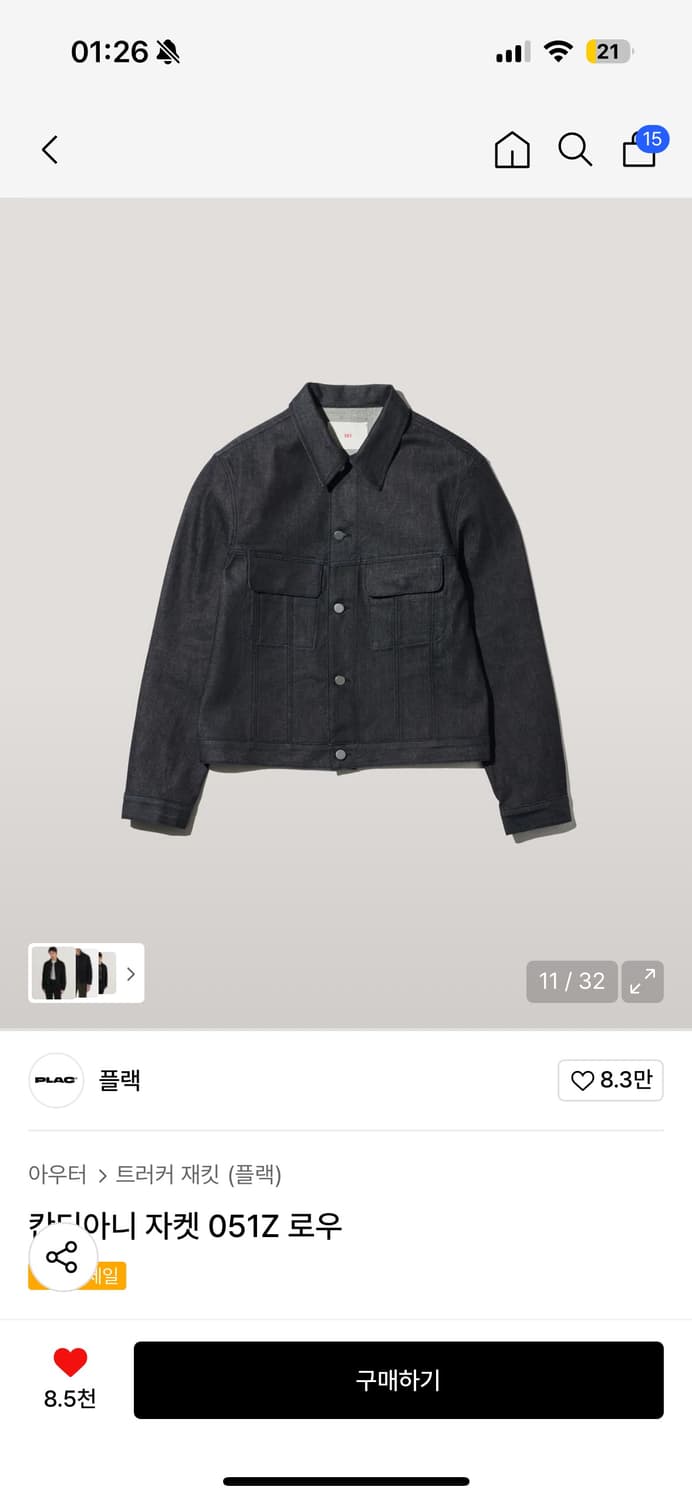Open the search icon
Viewport: 692px width, 1500px height.
pyautogui.click(x=575, y=150)
